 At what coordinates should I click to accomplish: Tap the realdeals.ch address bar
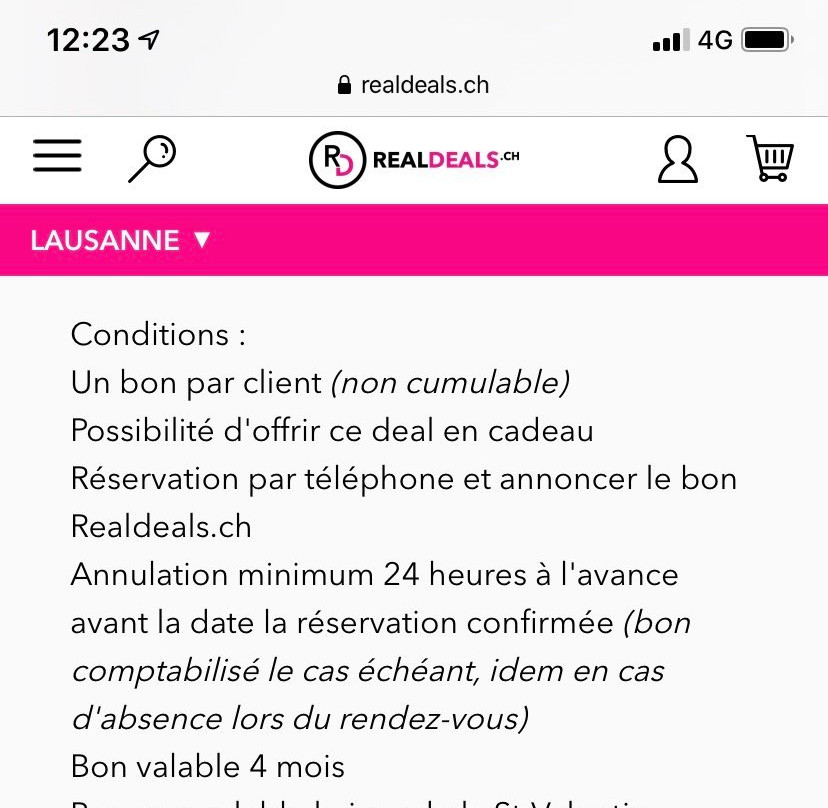414,85
